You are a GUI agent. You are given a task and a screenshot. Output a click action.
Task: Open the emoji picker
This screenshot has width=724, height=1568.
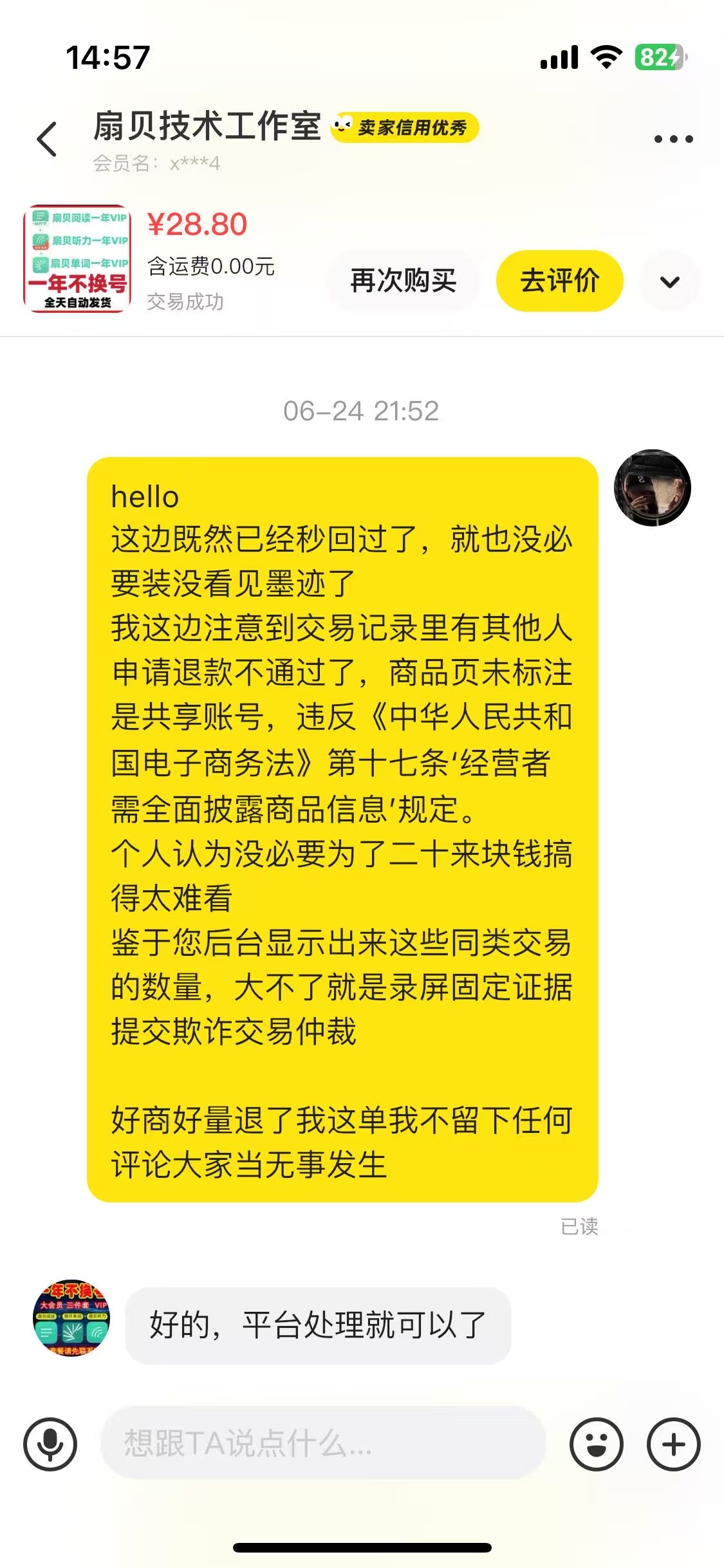(x=596, y=1444)
